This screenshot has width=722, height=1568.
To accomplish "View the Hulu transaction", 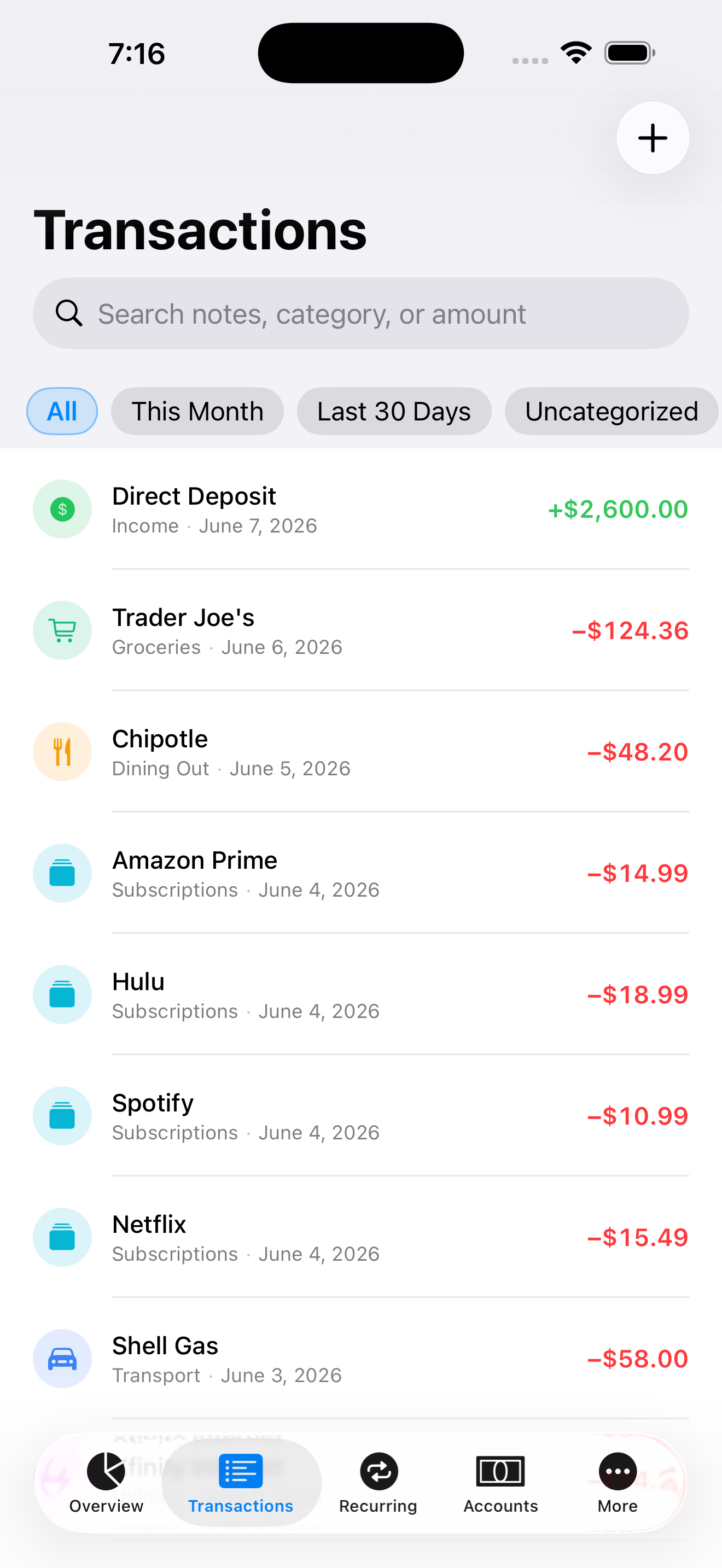I will [x=361, y=994].
